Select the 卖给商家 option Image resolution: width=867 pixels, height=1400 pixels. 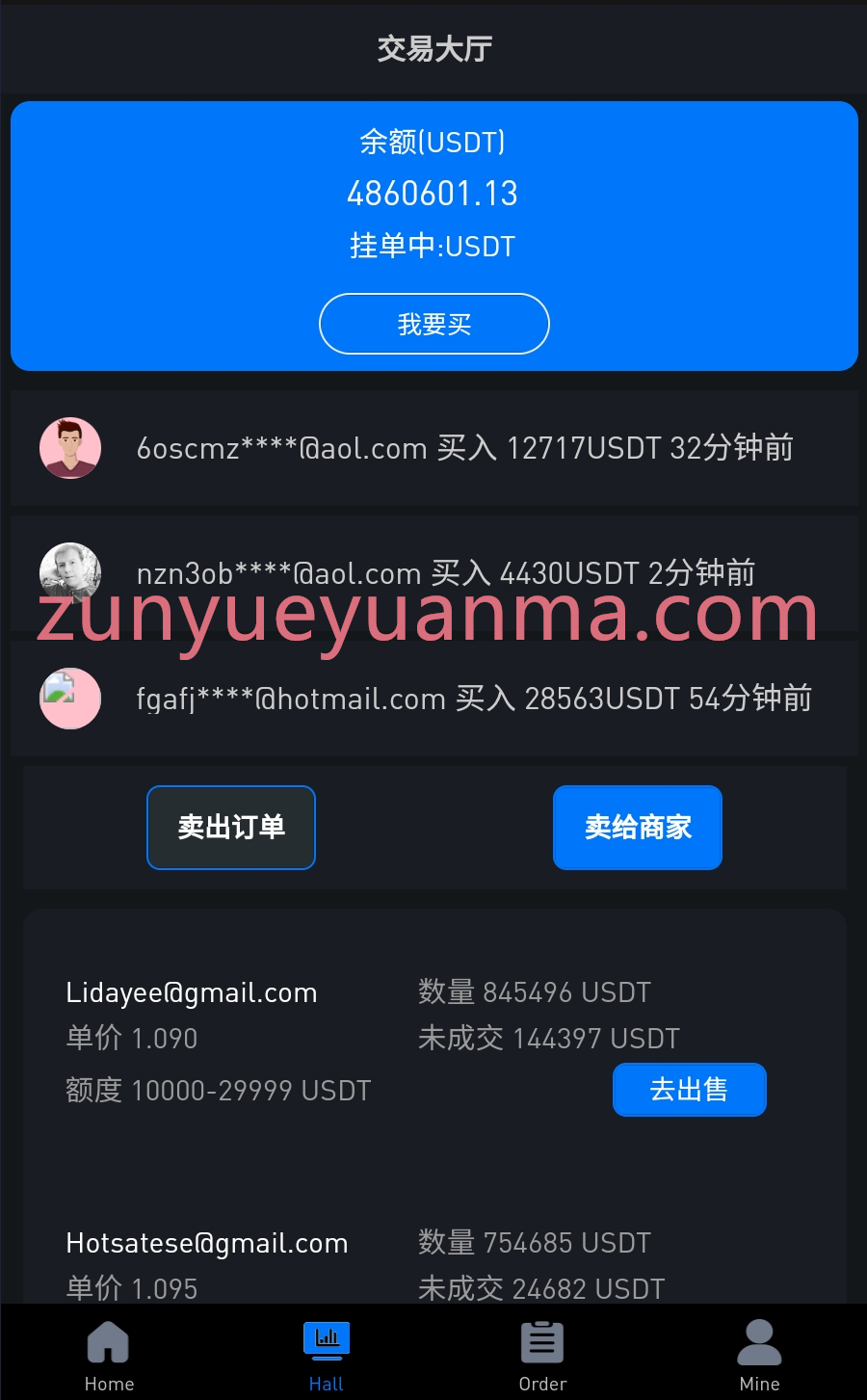(x=638, y=827)
